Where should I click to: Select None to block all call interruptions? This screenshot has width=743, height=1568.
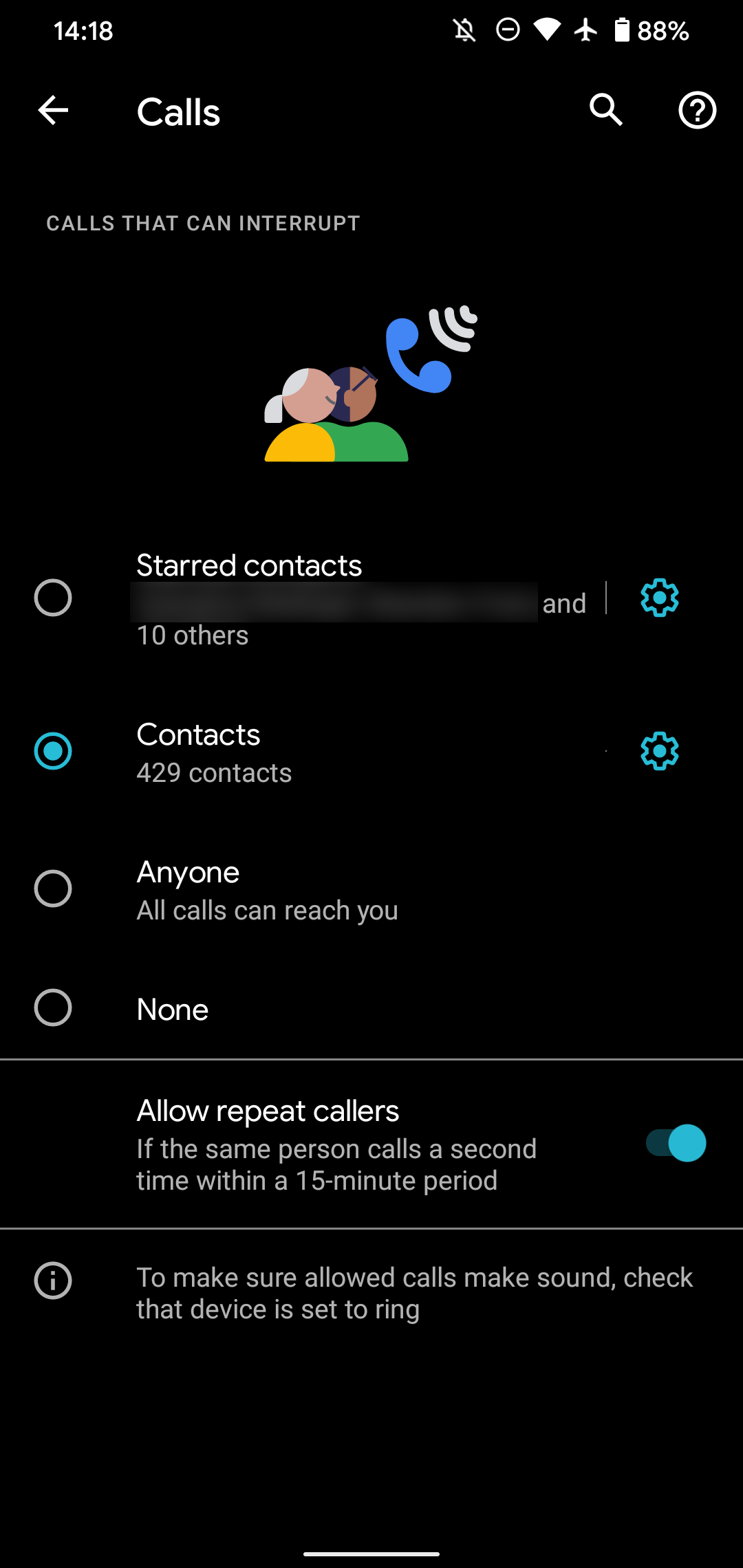pyautogui.click(x=53, y=1008)
